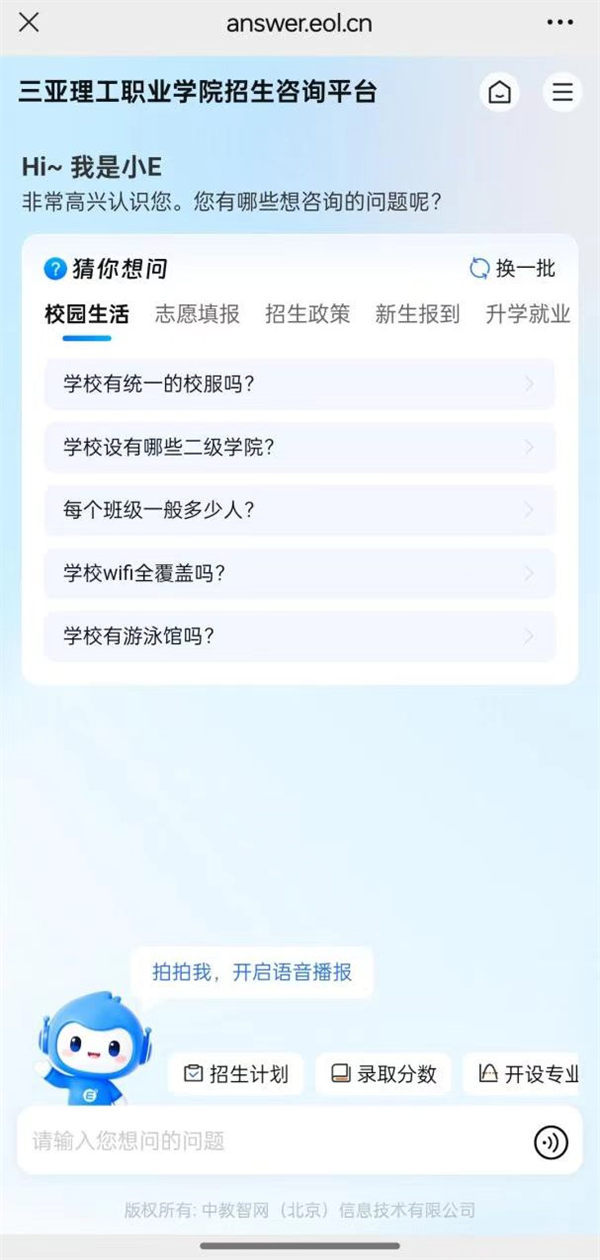
Task: Open the hamburger menu button
Action: [x=562, y=92]
